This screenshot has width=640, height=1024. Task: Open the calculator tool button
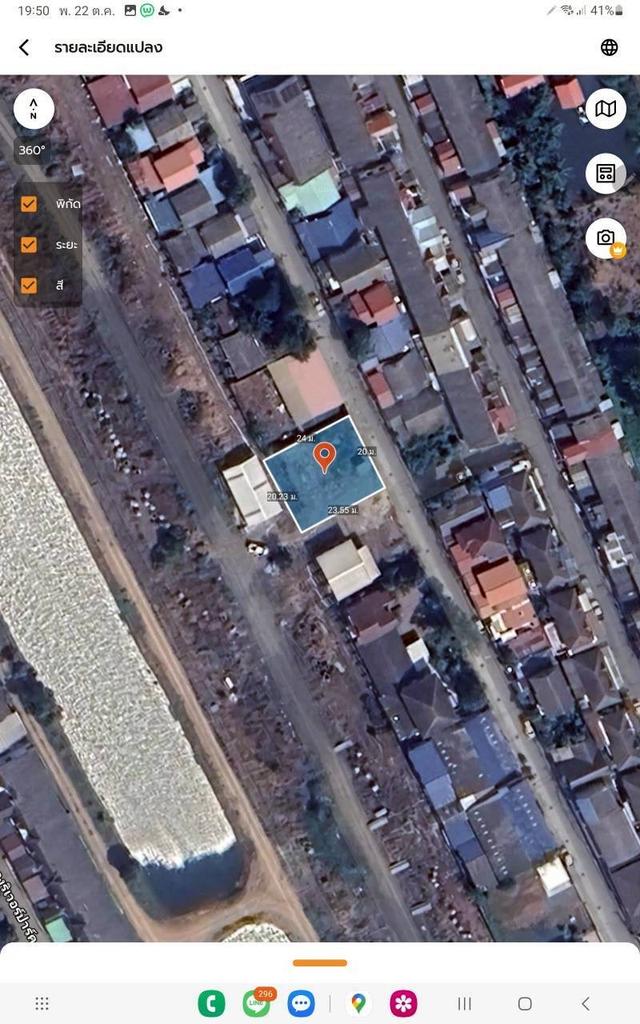pyautogui.click(x=605, y=173)
